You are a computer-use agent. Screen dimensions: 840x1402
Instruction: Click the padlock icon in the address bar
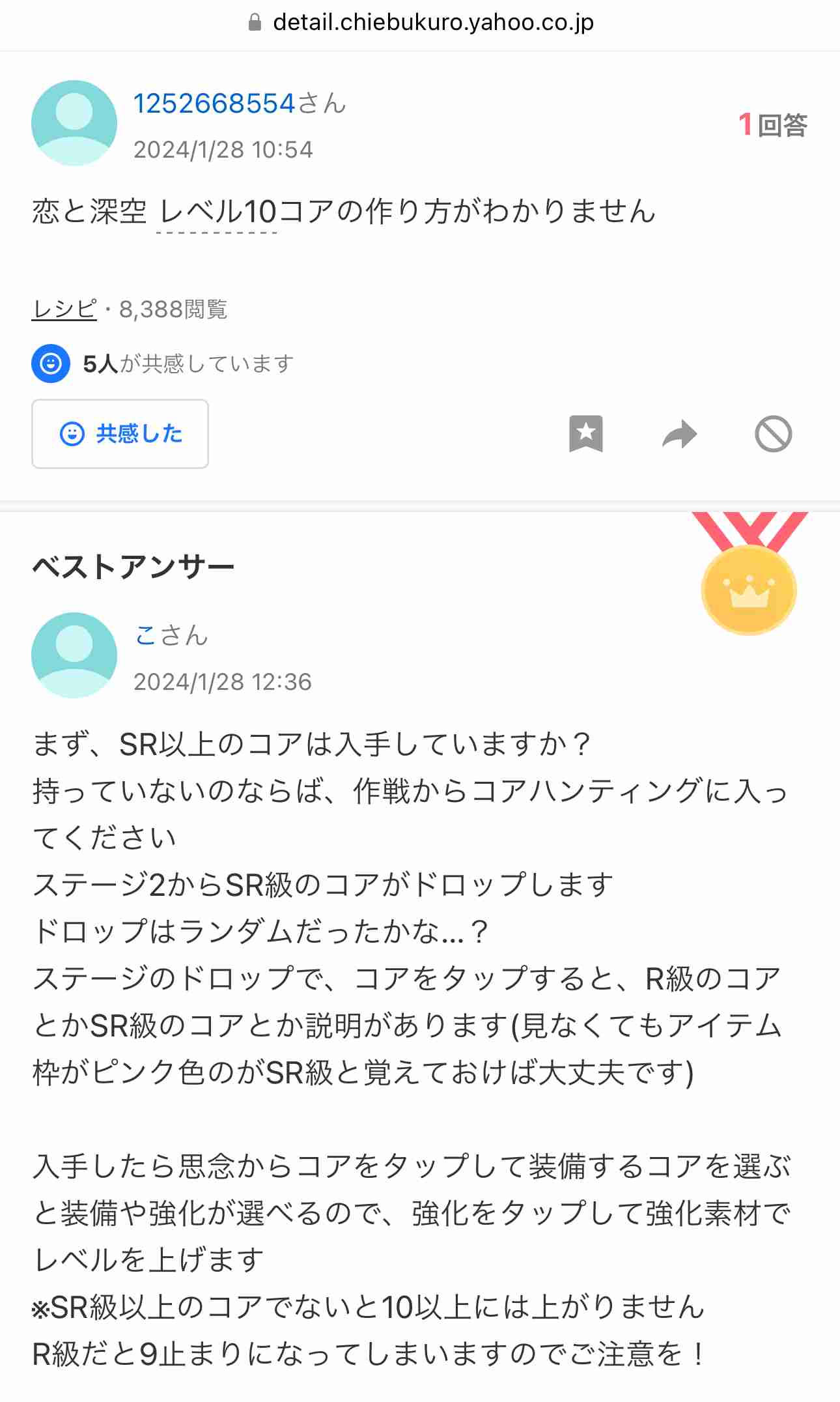tap(254, 21)
